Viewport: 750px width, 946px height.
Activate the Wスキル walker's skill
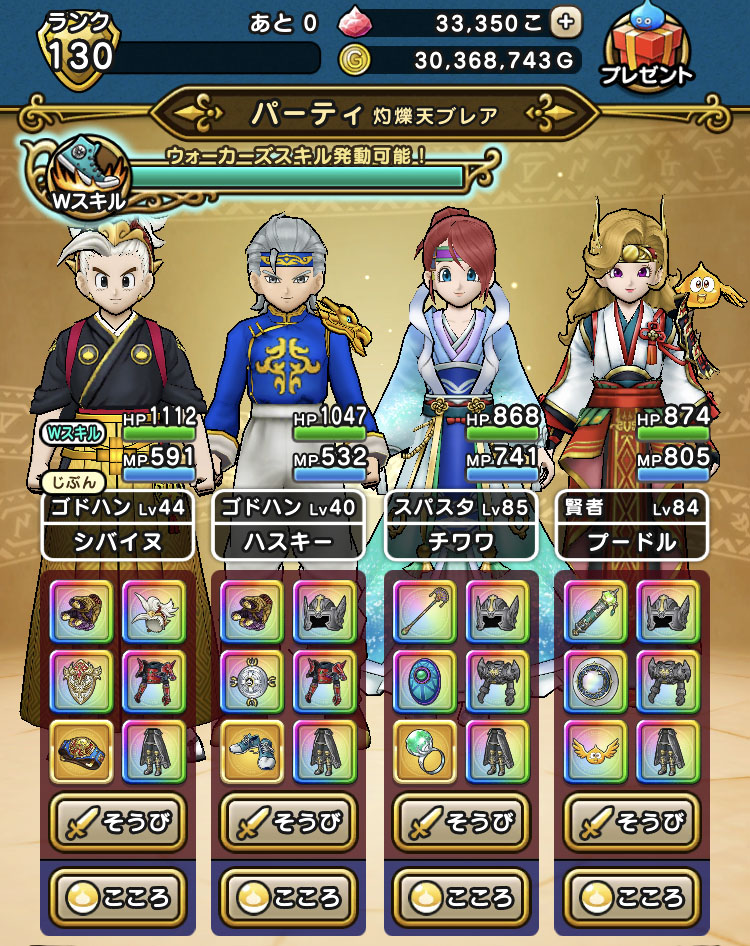pos(87,173)
